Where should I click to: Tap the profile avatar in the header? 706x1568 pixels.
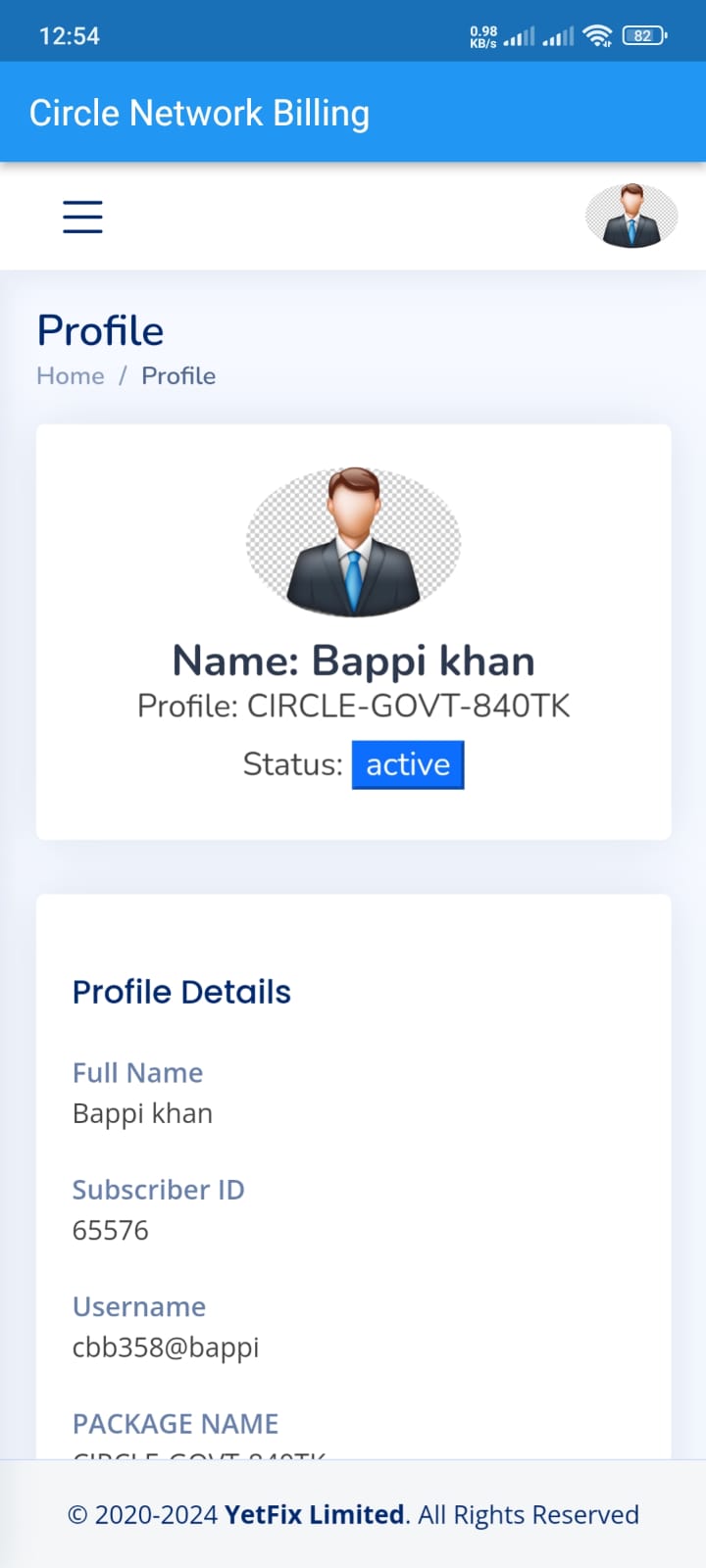[631, 216]
